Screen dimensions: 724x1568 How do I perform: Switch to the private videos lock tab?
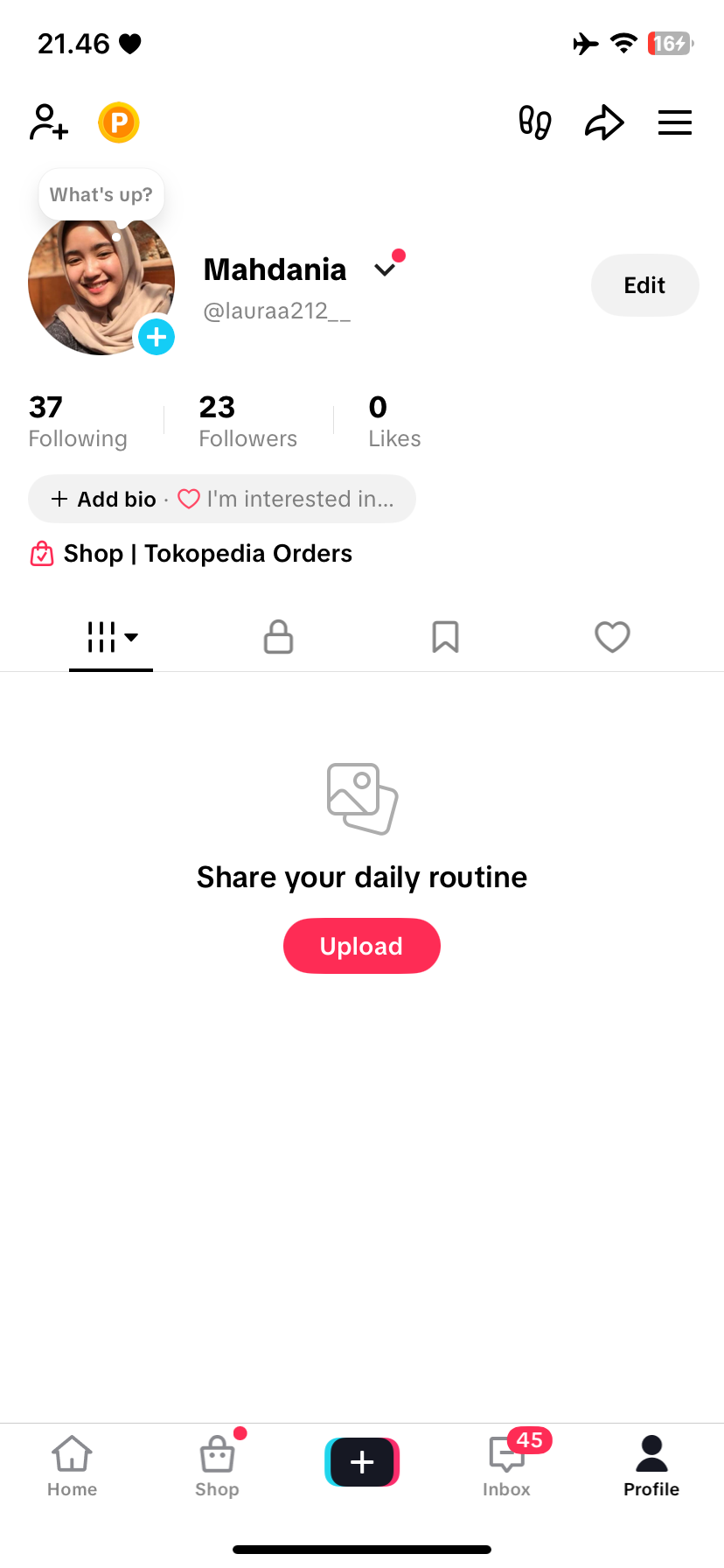tap(278, 637)
